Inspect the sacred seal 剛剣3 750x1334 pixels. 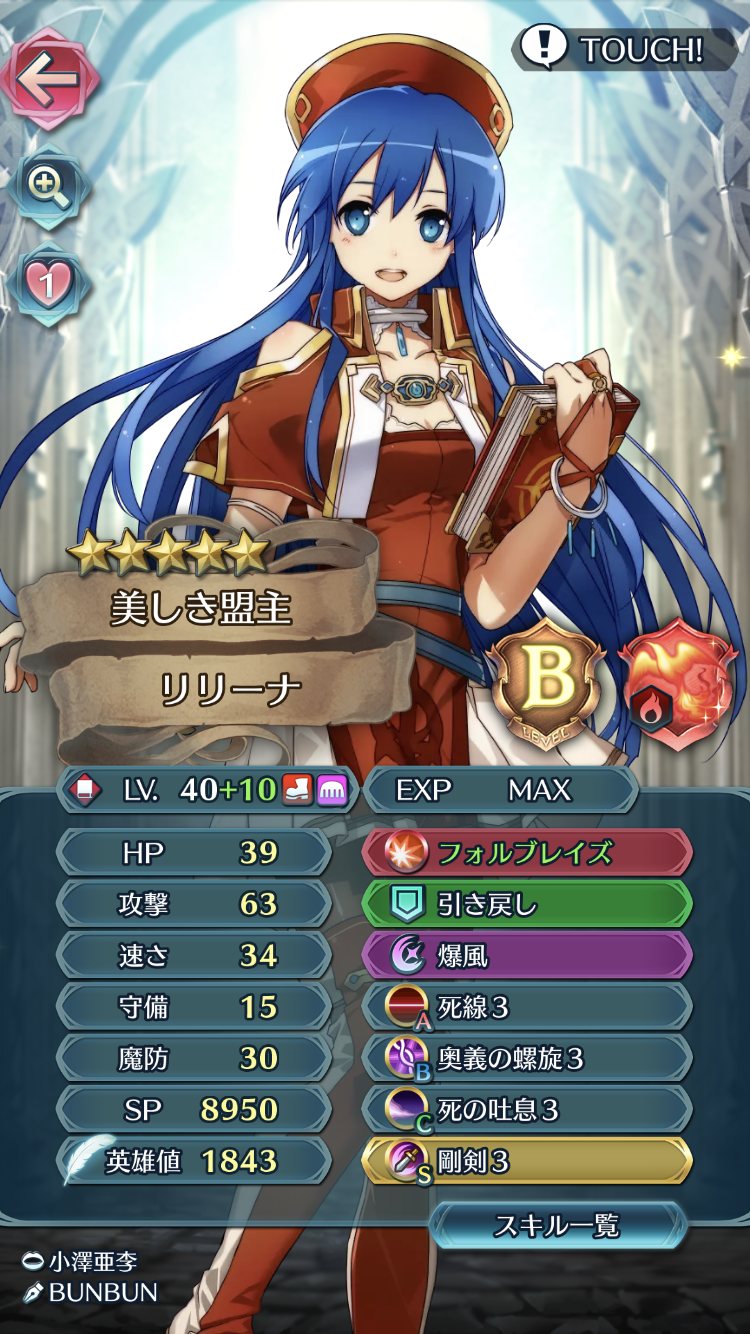tap(527, 1161)
